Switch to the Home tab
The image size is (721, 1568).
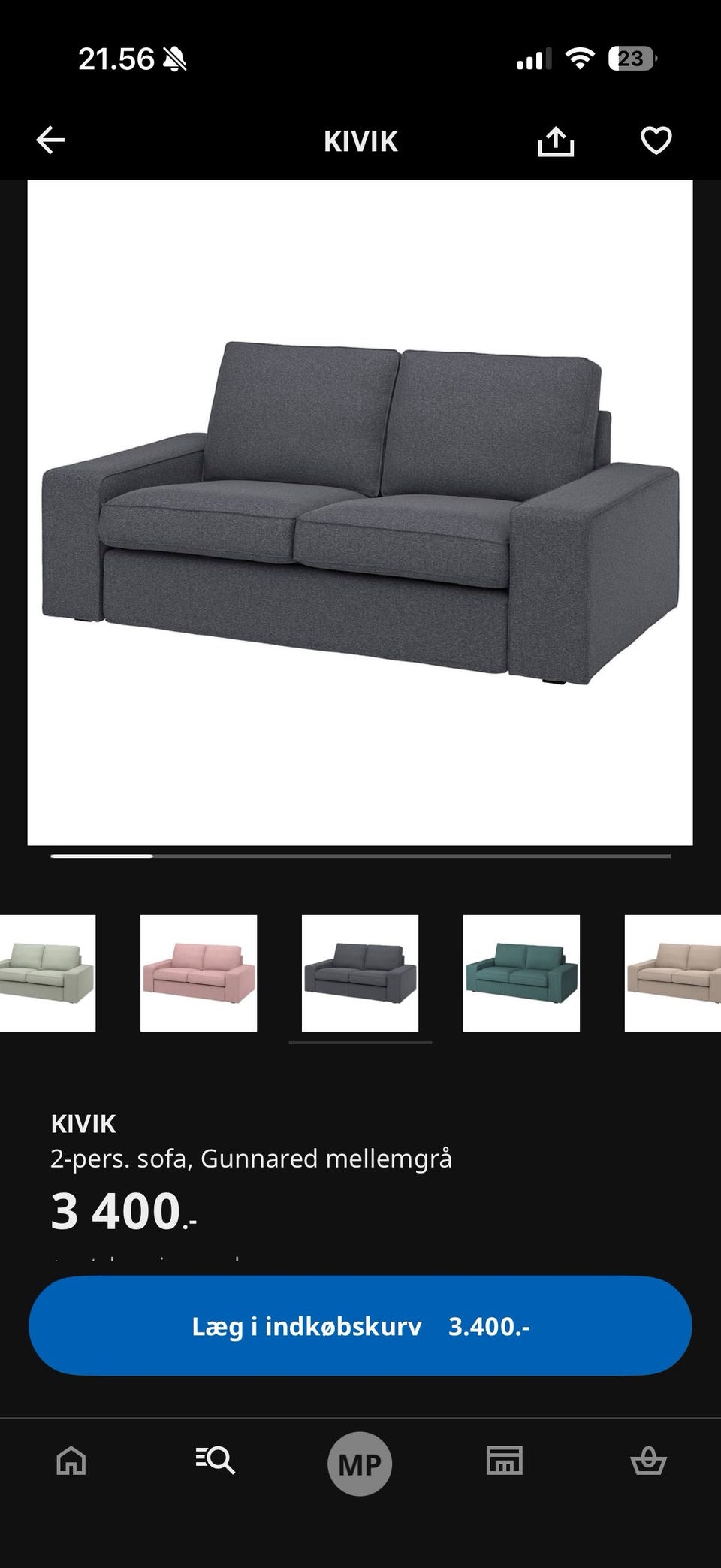(x=71, y=1461)
